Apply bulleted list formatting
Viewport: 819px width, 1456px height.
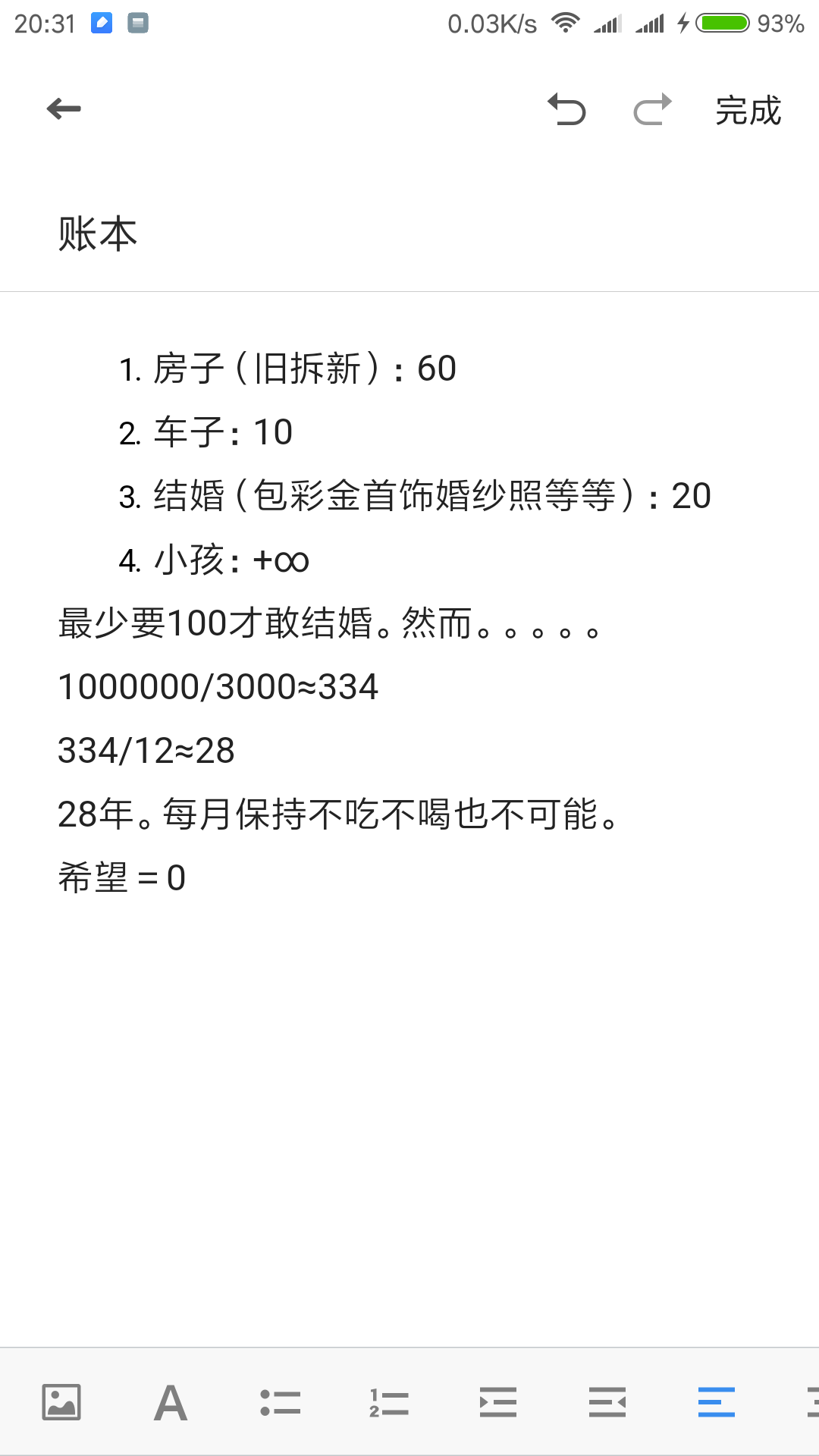[x=280, y=1402]
